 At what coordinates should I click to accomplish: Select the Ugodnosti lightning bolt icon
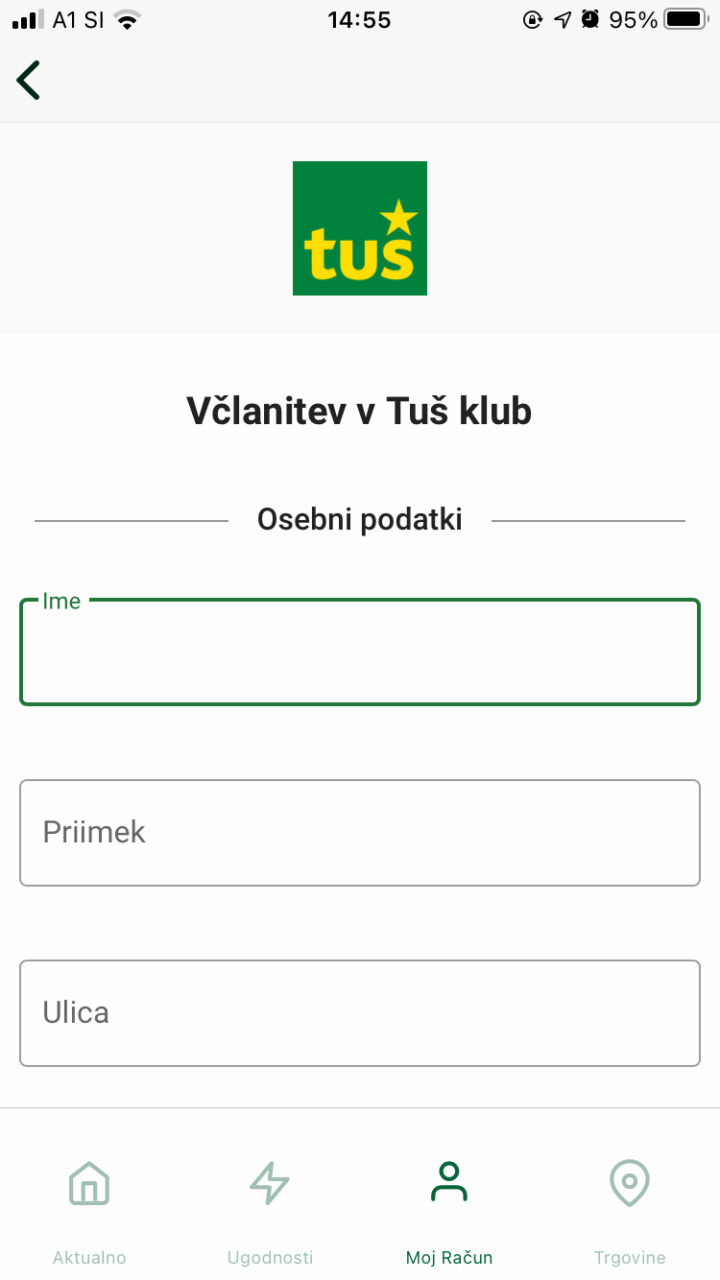(x=269, y=1184)
